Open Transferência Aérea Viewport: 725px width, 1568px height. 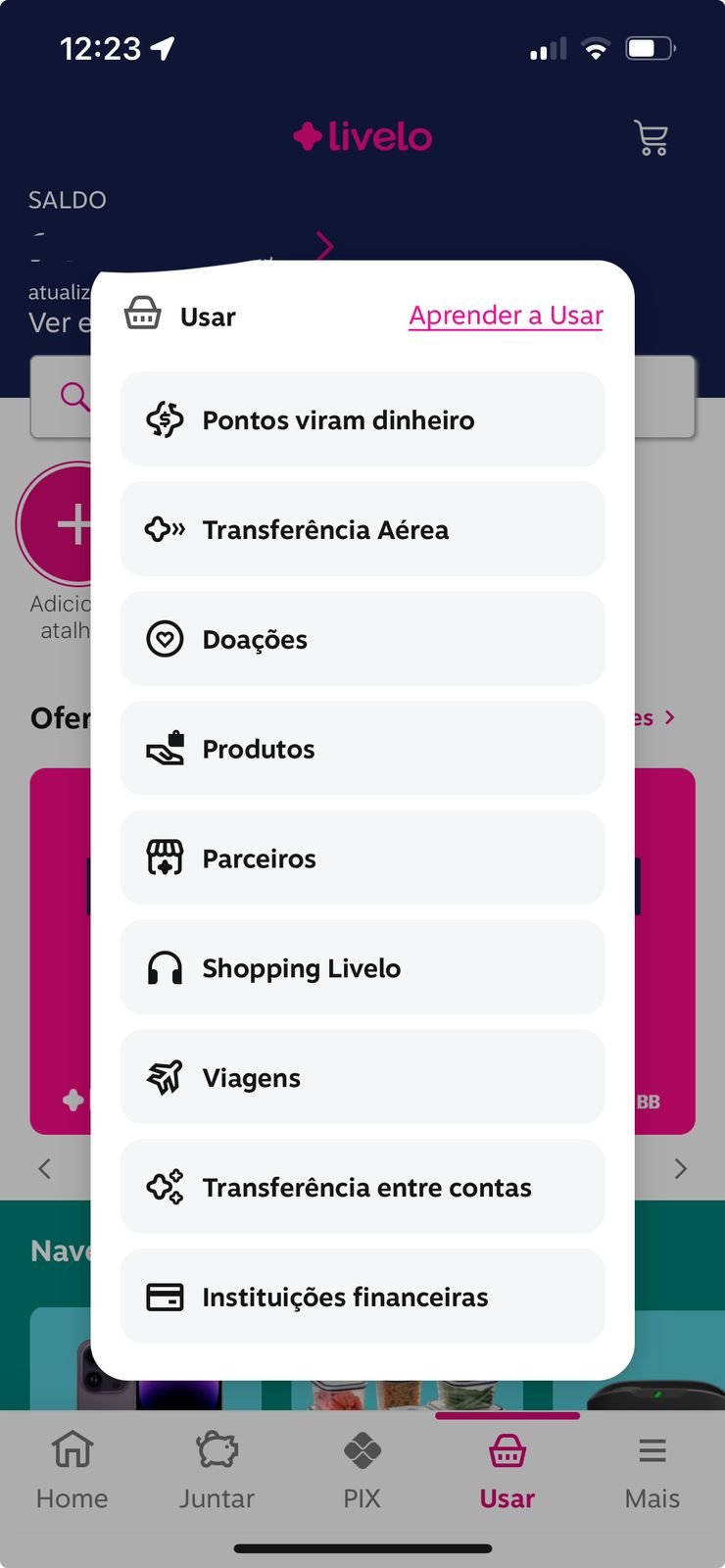point(362,529)
